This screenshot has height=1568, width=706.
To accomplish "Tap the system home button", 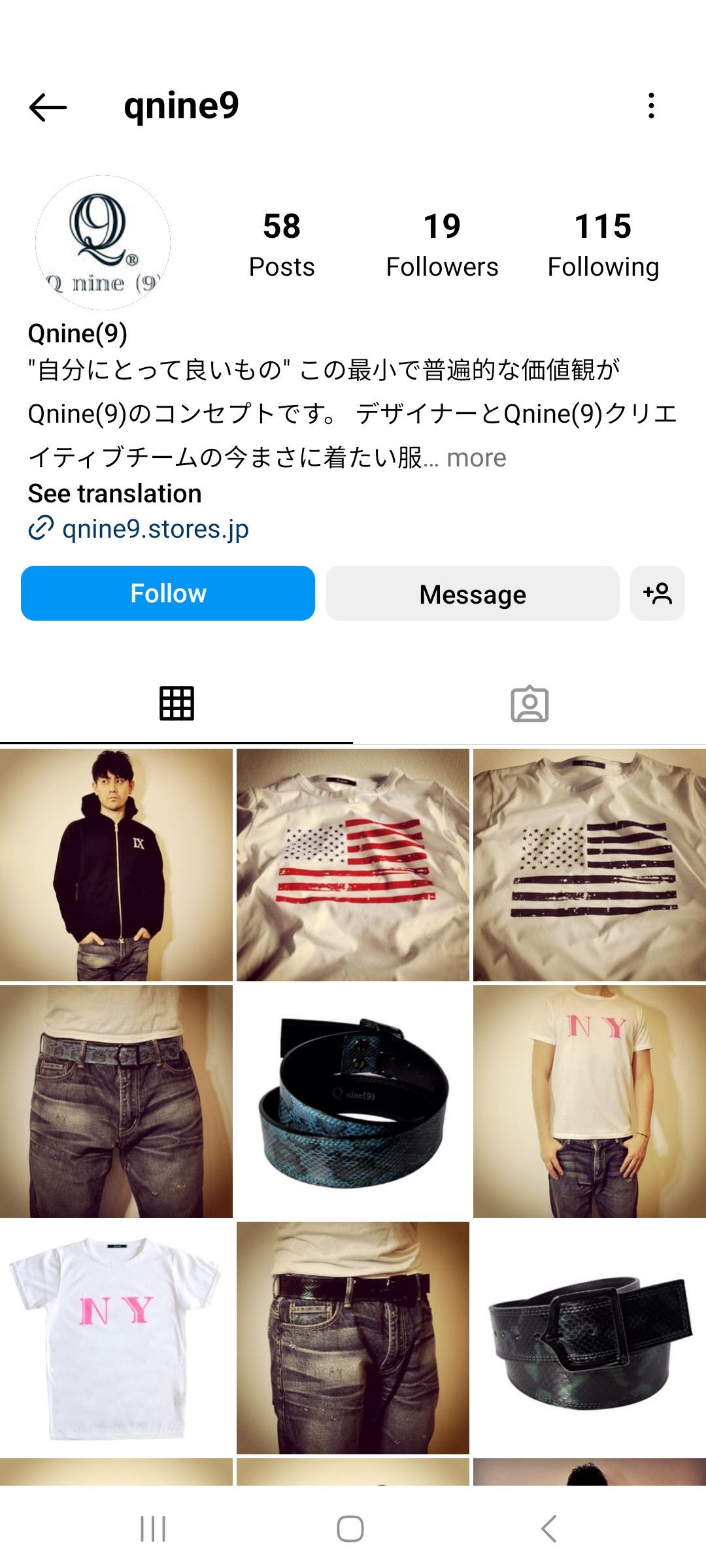I will [350, 1529].
